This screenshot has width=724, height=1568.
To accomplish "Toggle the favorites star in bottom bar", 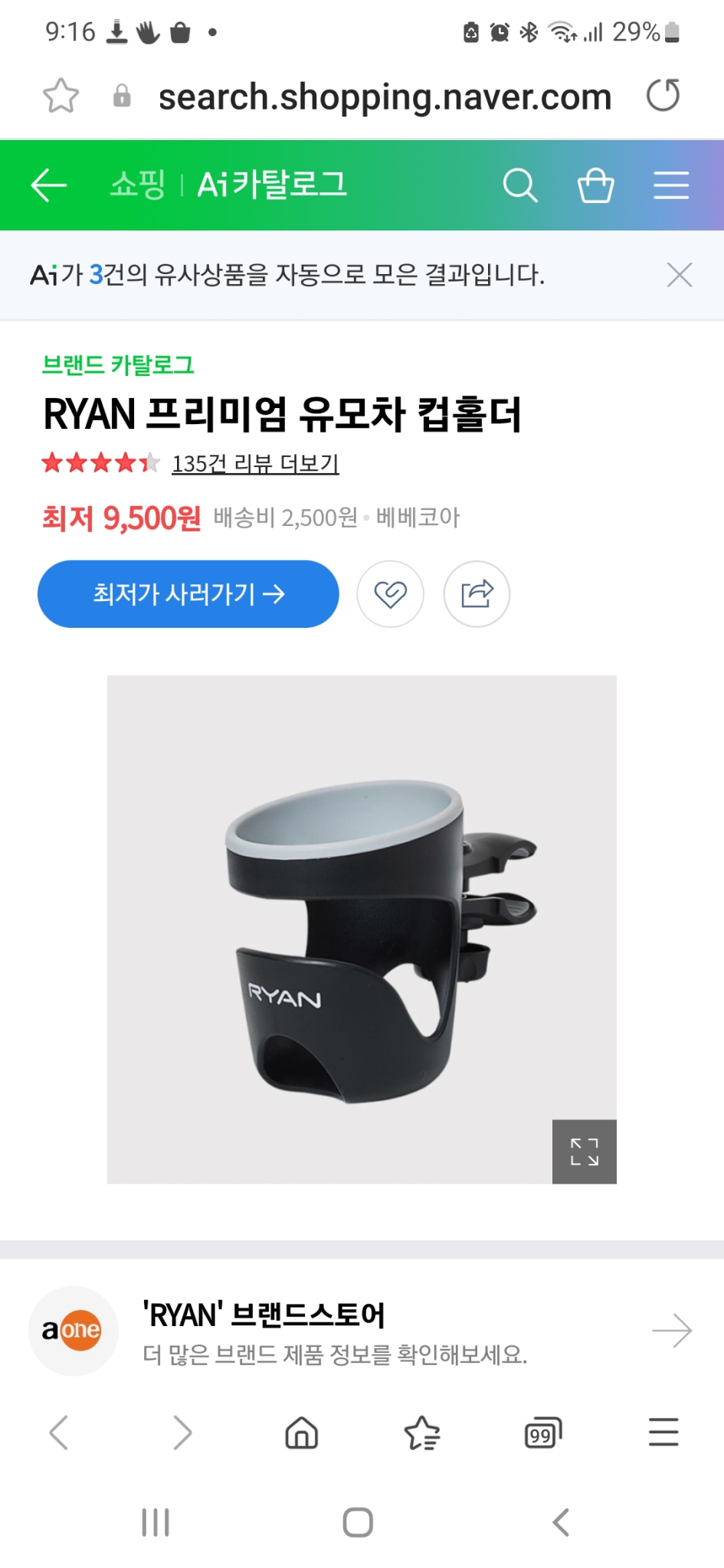I will pyautogui.click(x=422, y=1432).
